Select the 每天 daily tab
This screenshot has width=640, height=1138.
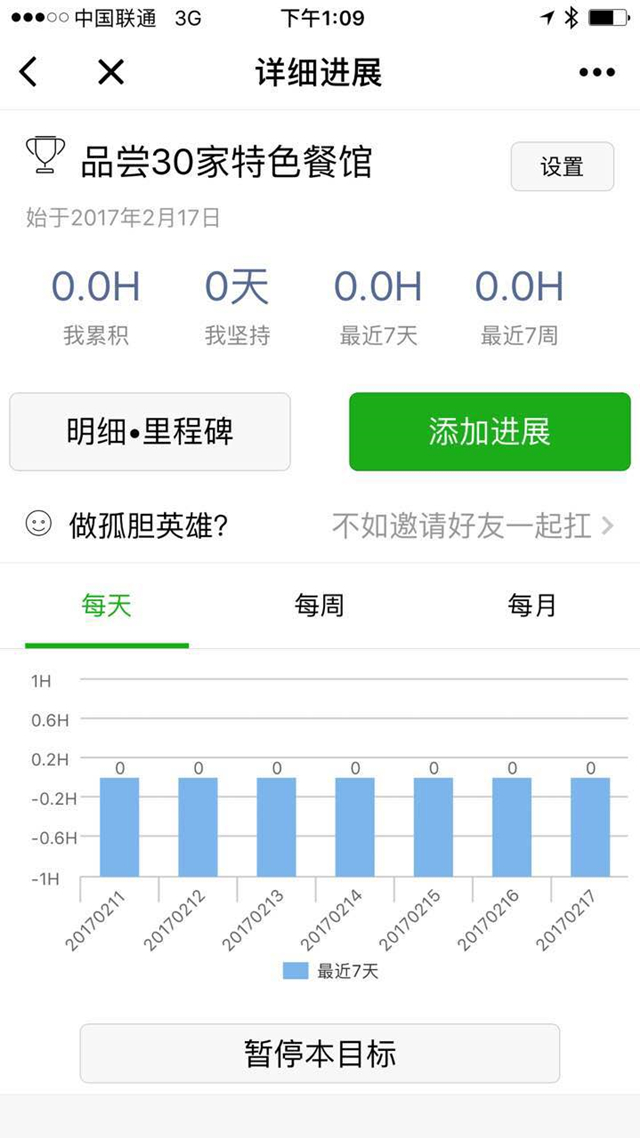[x=107, y=606]
